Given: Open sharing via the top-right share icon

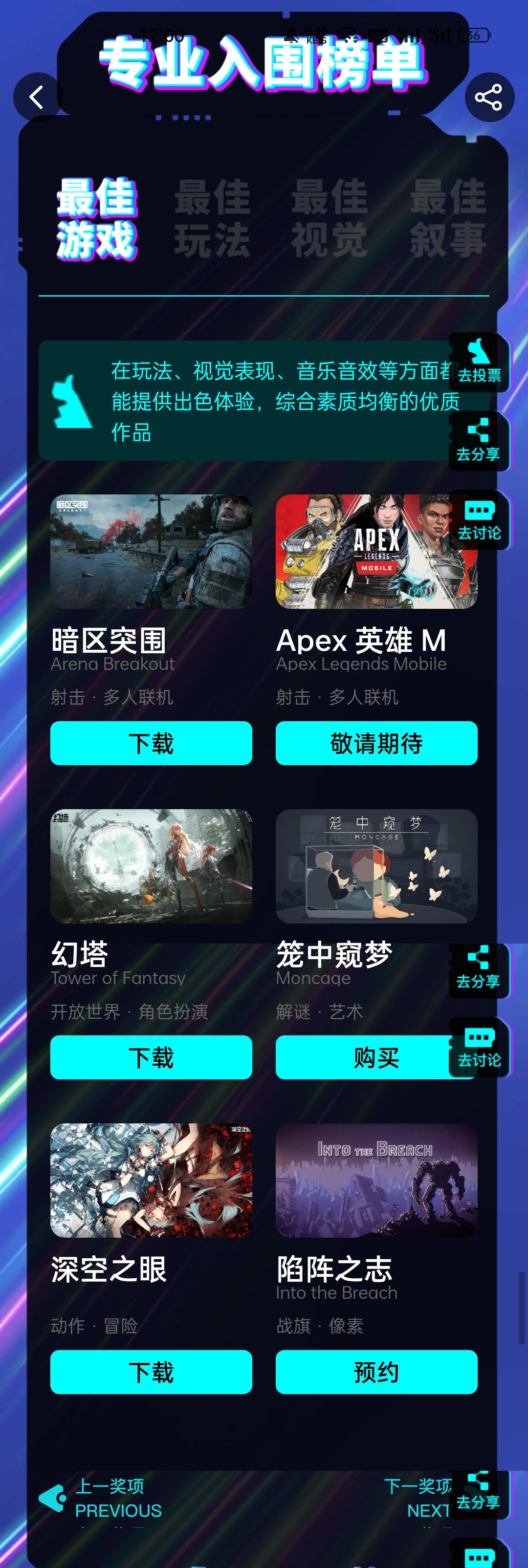Looking at the screenshot, I should [487, 96].
